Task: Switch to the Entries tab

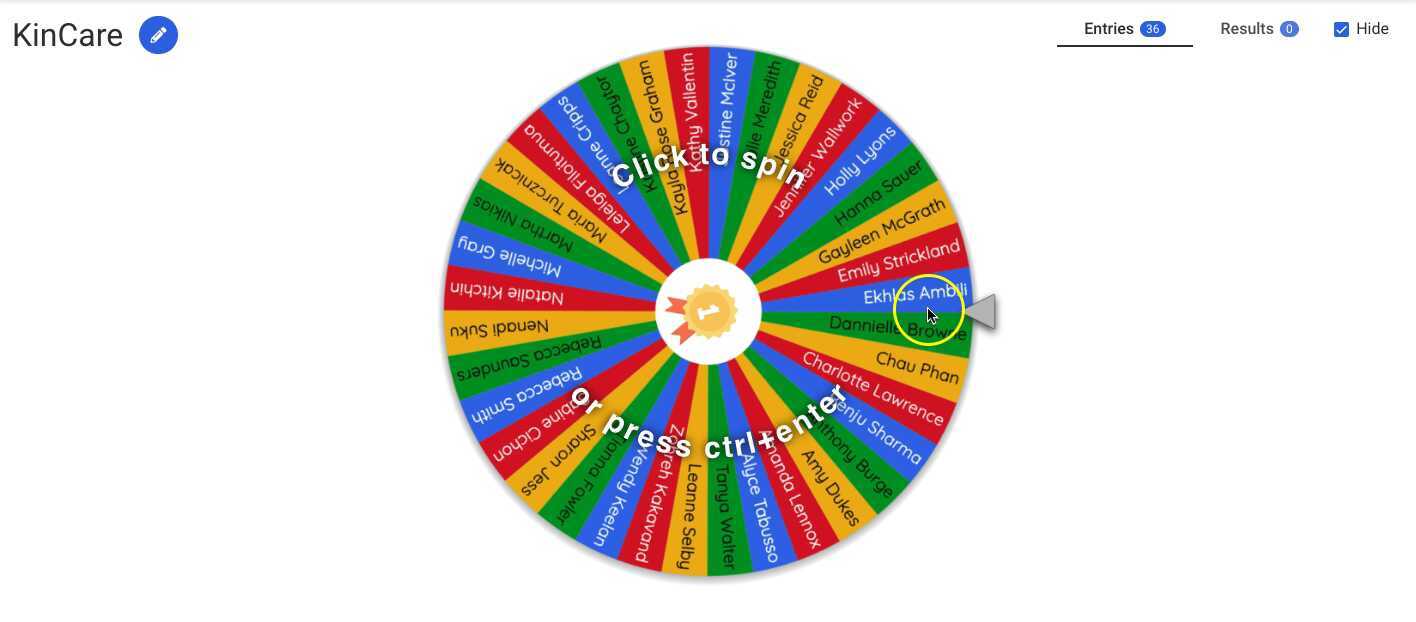Action: click(x=1124, y=29)
